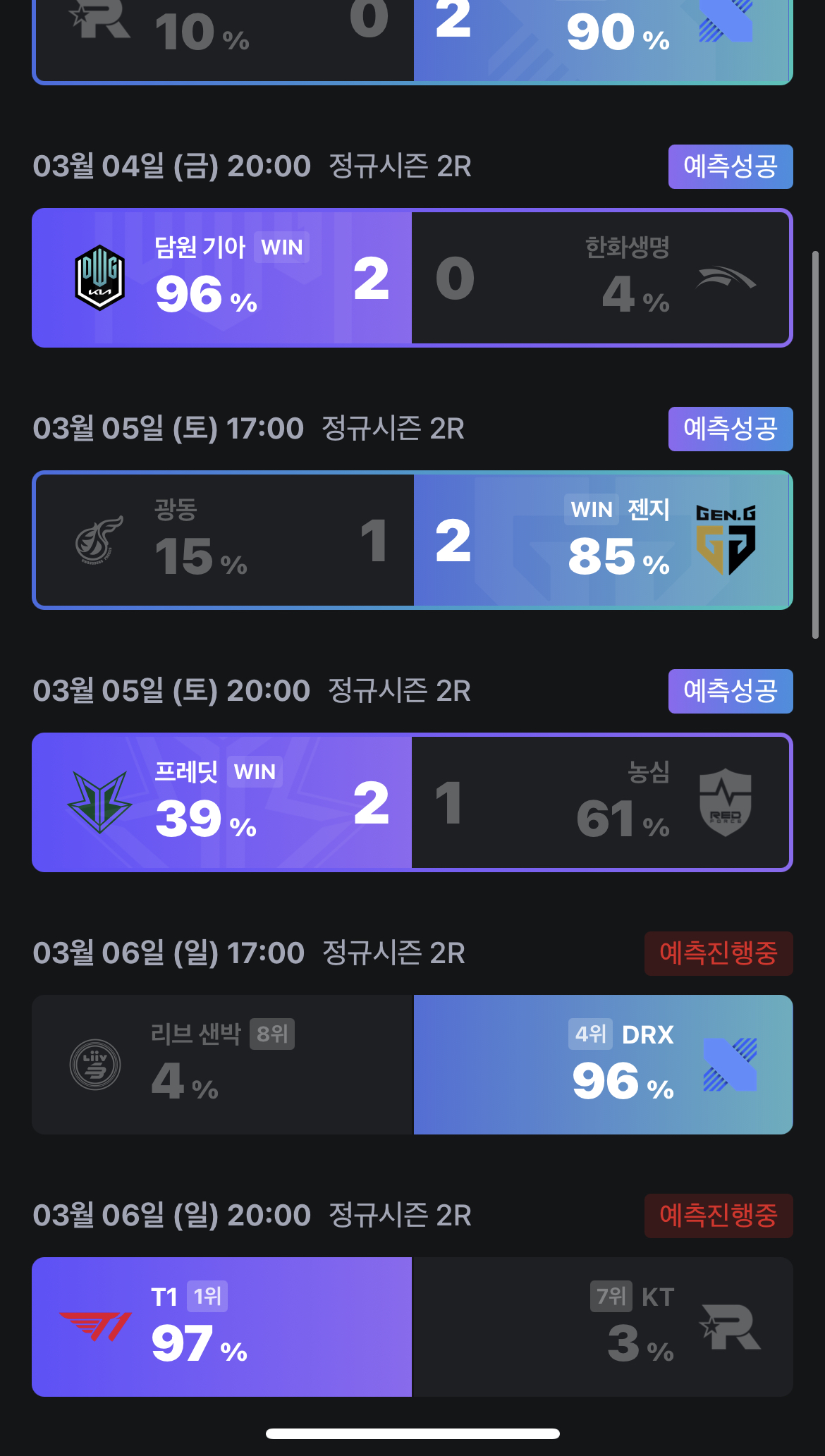Pick 리브 샌박 as the predicted winner
The width and height of the screenshot is (825, 1456).
[222, 1064]
